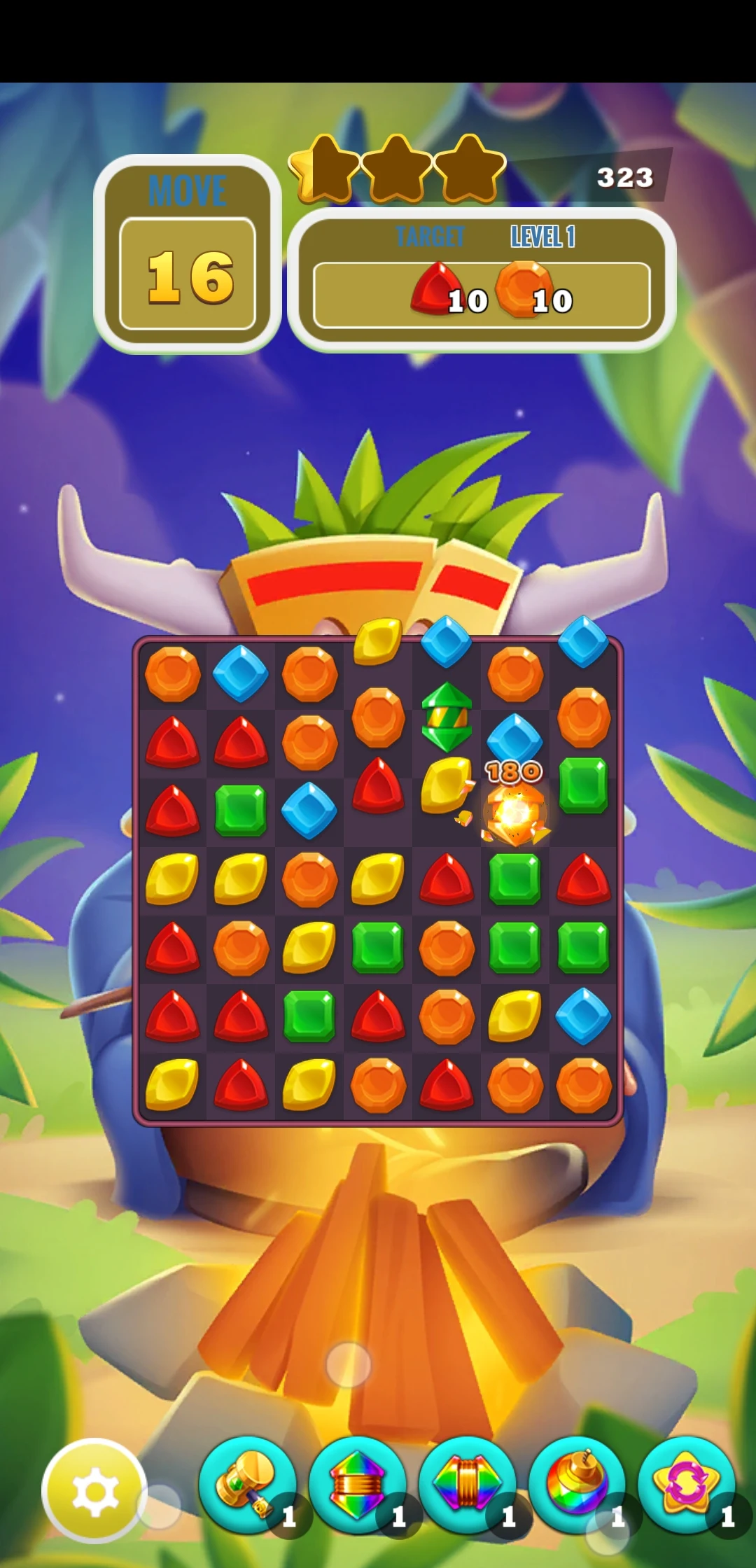Select the rainbow bomb booster
The height and width of the screenshot is (1568, 756).
[577, 1485]
